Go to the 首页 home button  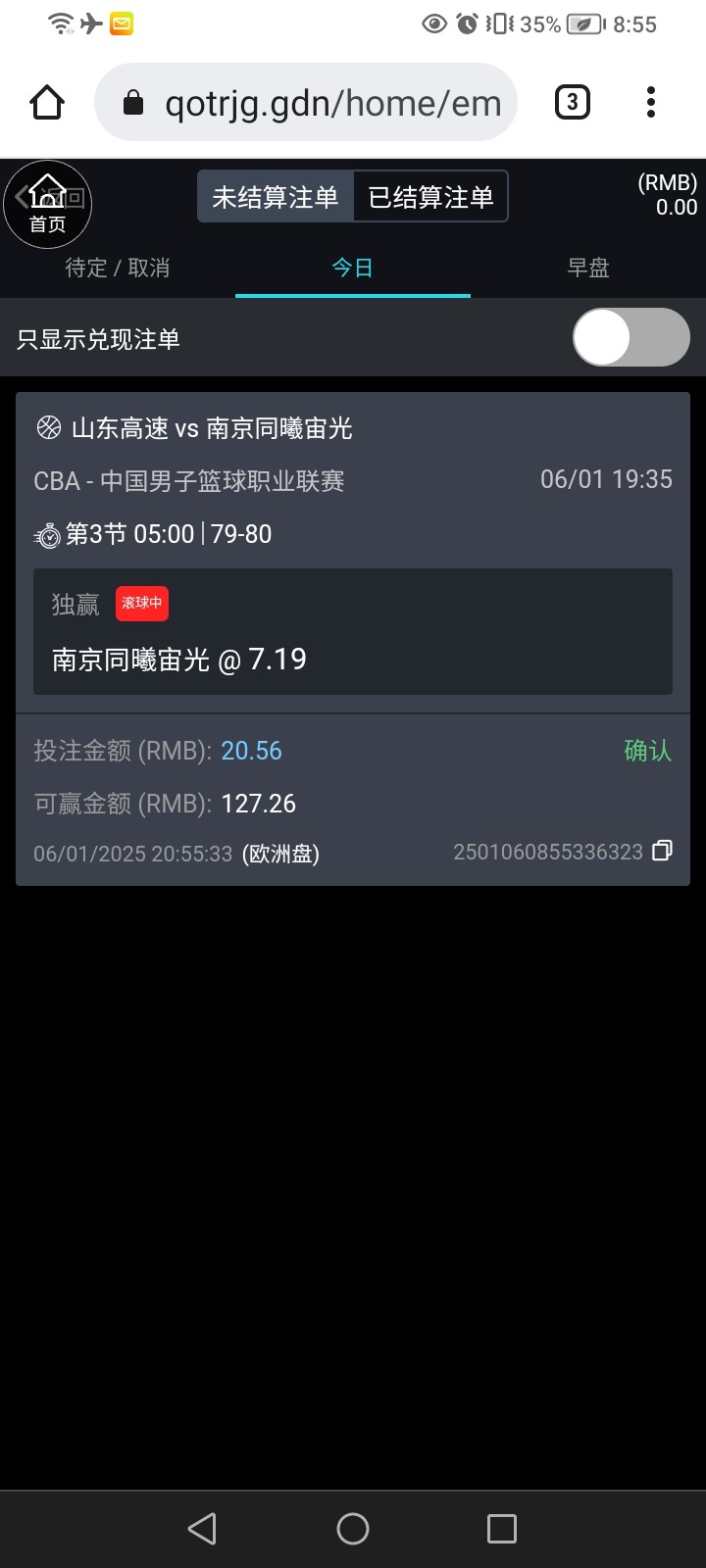click(x=47, y=204)
